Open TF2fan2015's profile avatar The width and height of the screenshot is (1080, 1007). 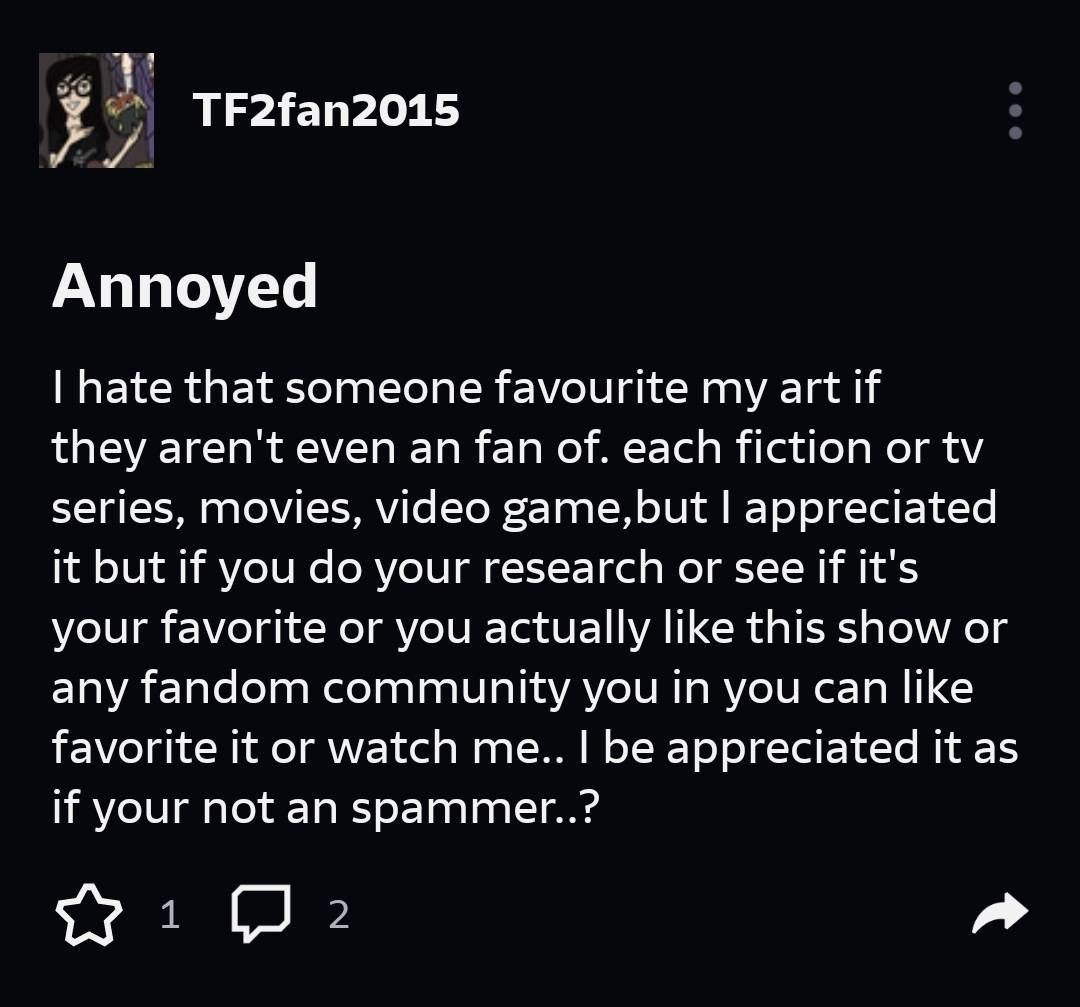(x=96, y=110)
